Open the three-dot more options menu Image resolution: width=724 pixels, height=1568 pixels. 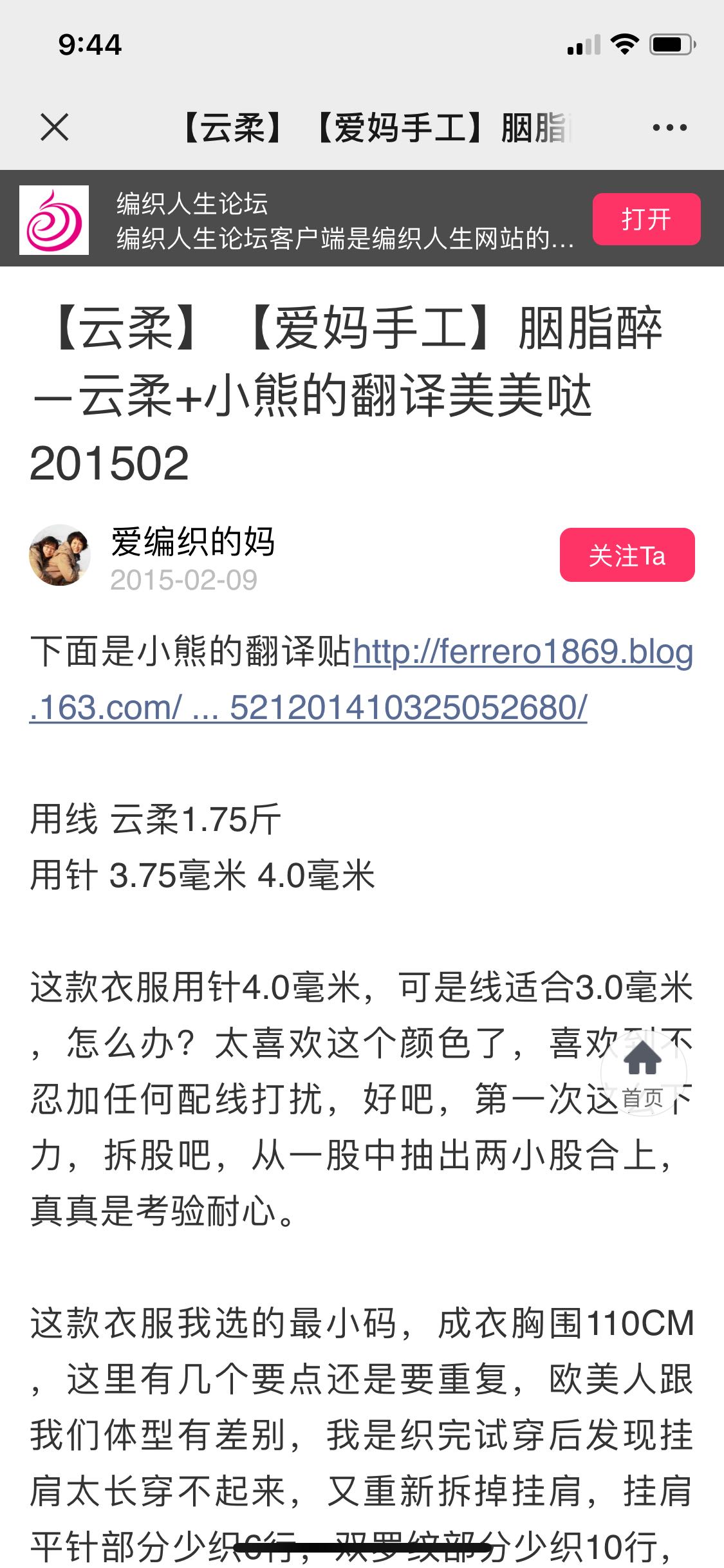[669, 127]
